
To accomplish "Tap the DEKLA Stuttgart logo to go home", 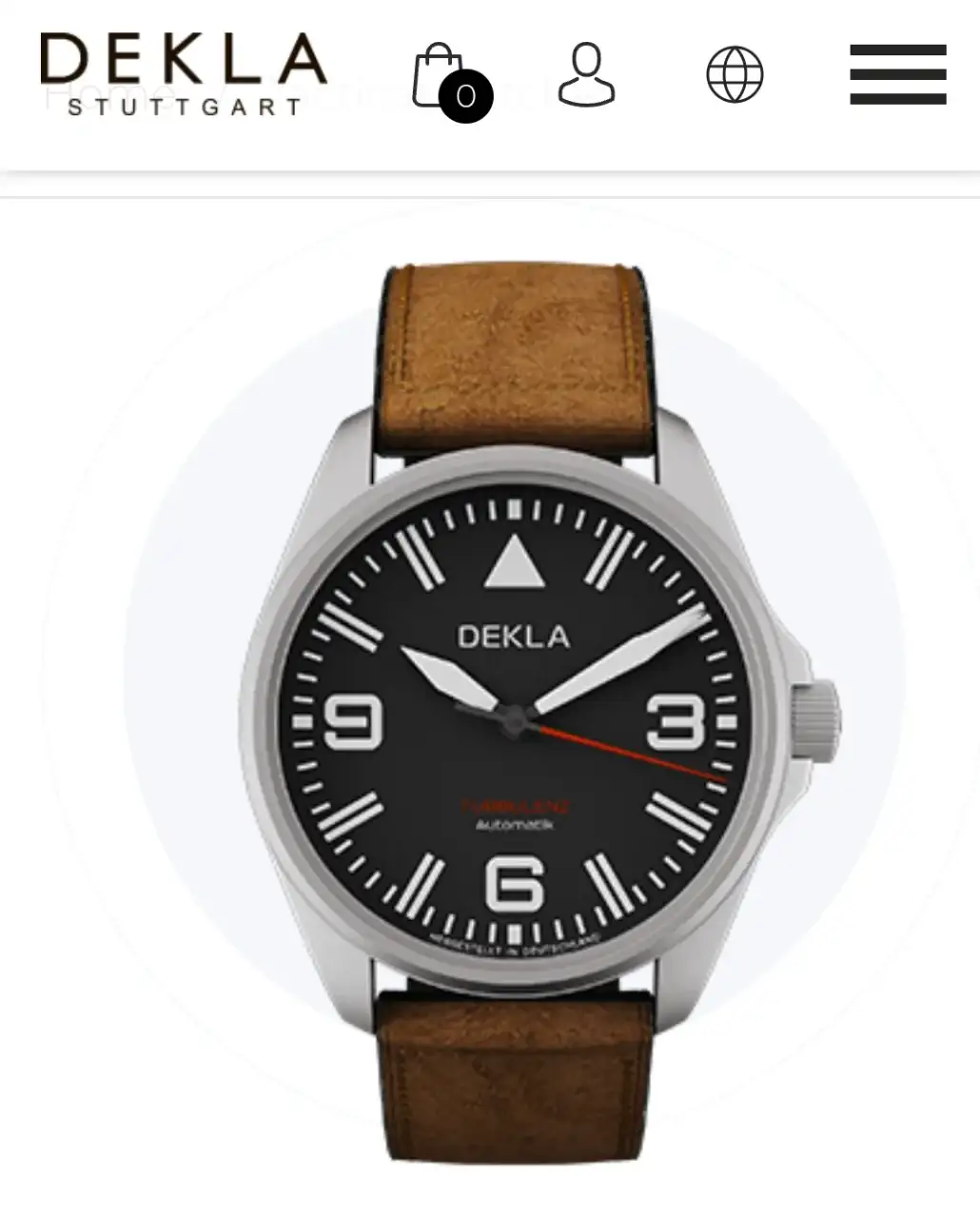I will (x=183, y=74).
